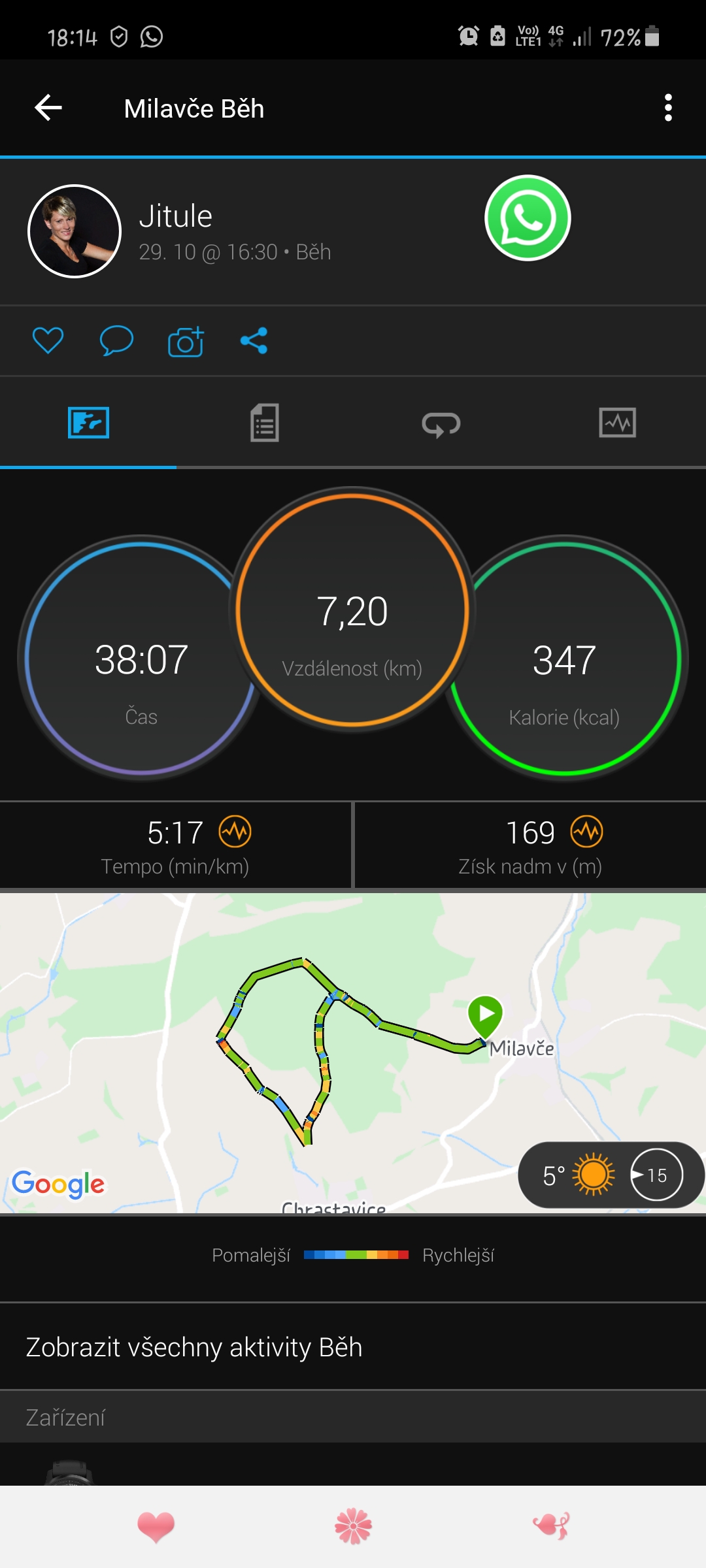Open the elevation gain 169 insights icon
Viewport: 706px width, 1568px height.
click(587, 832)
